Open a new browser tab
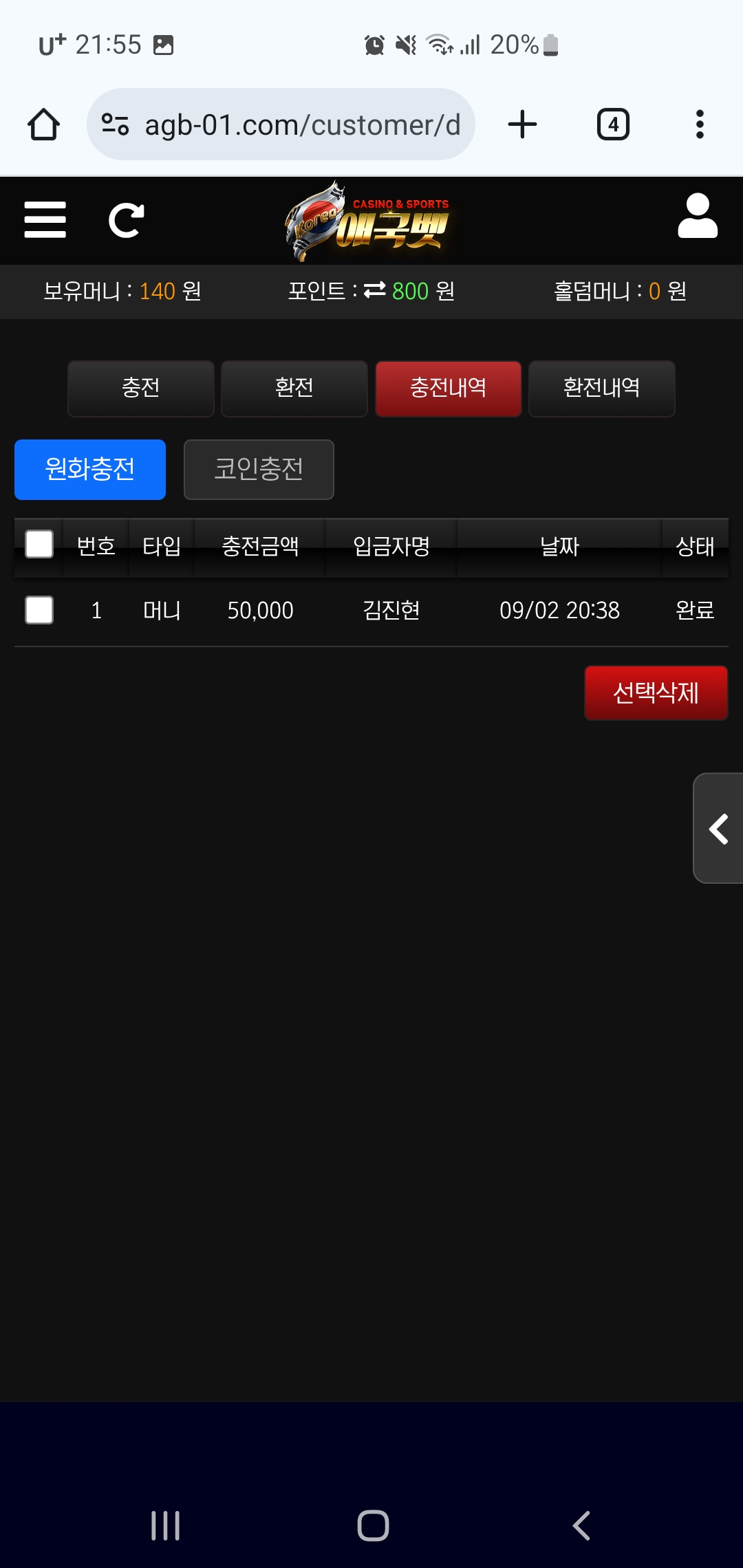Screen dimensions: 743x1568 [522, 124]
